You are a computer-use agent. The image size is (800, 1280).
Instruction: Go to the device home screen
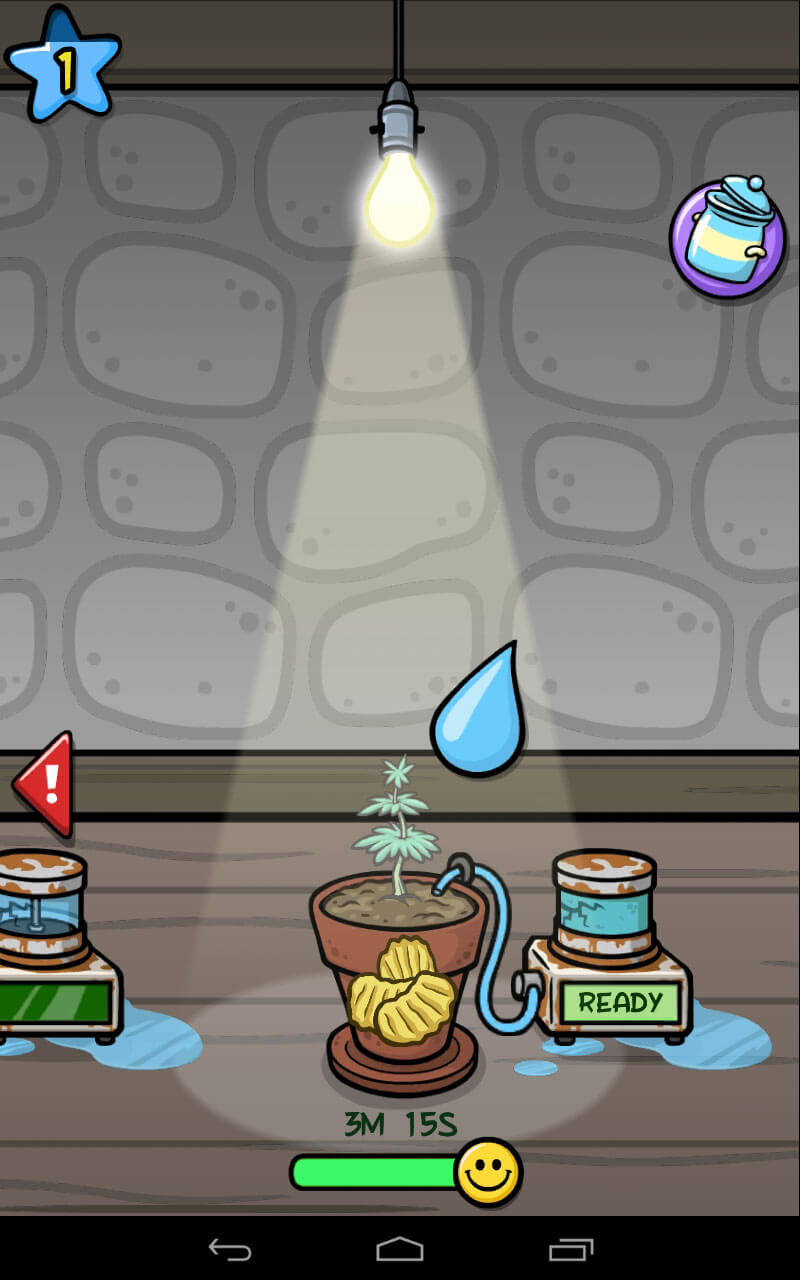click(400, 1249)
